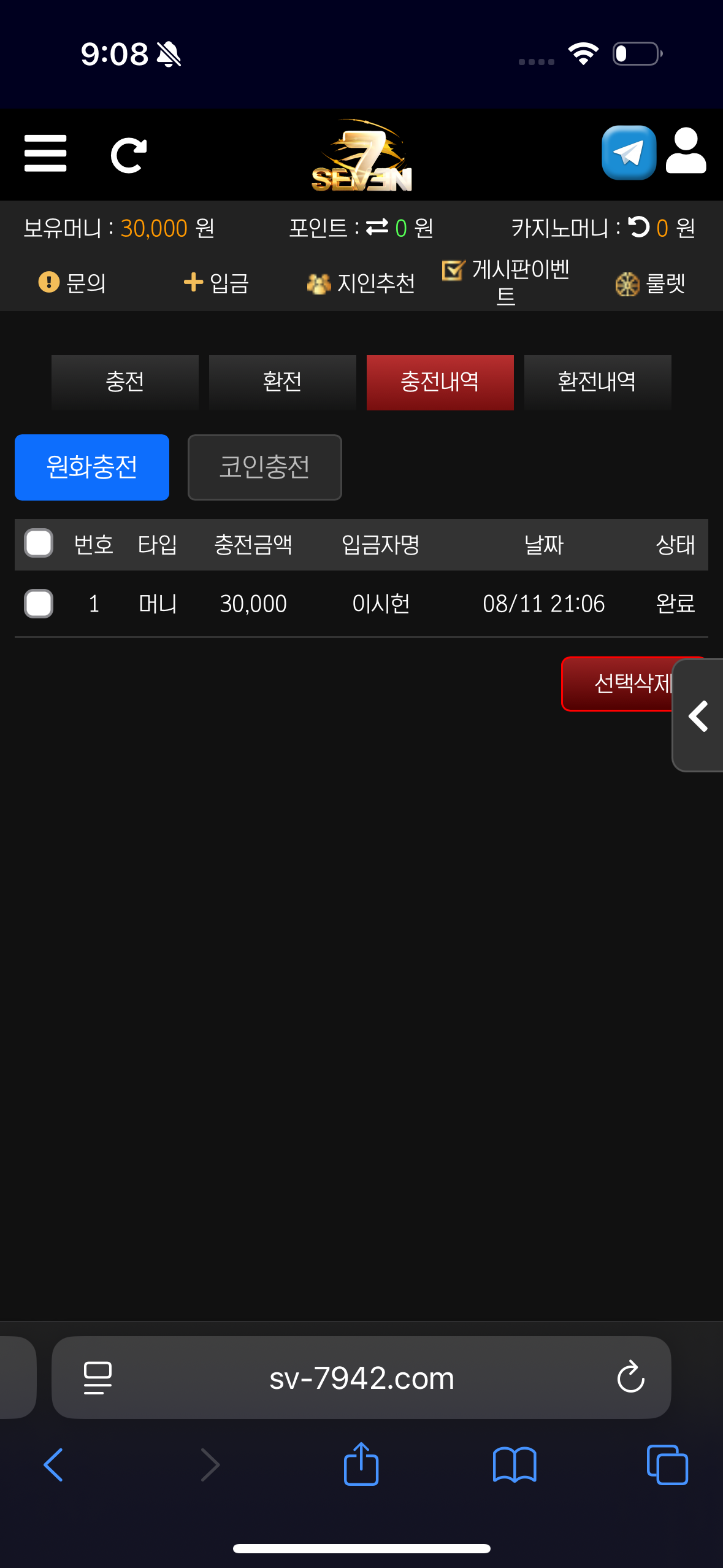Screen dimensions: 723x1568
Task: Open the hamburger menu
Action: [x=45, y=153]
